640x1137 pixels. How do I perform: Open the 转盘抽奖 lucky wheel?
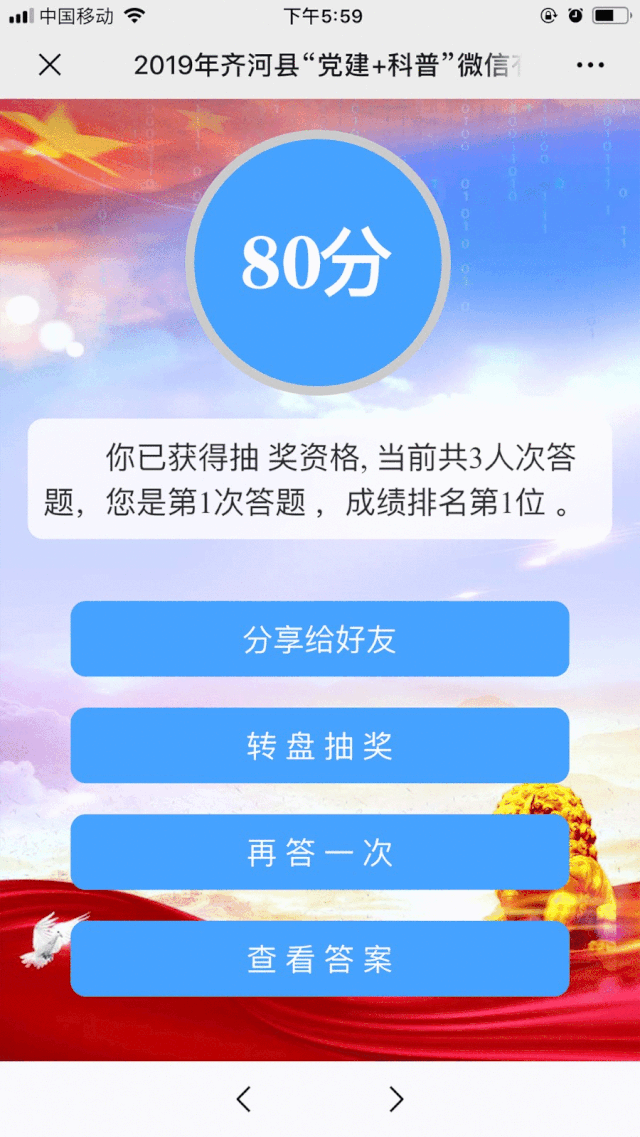pos(320,746)
